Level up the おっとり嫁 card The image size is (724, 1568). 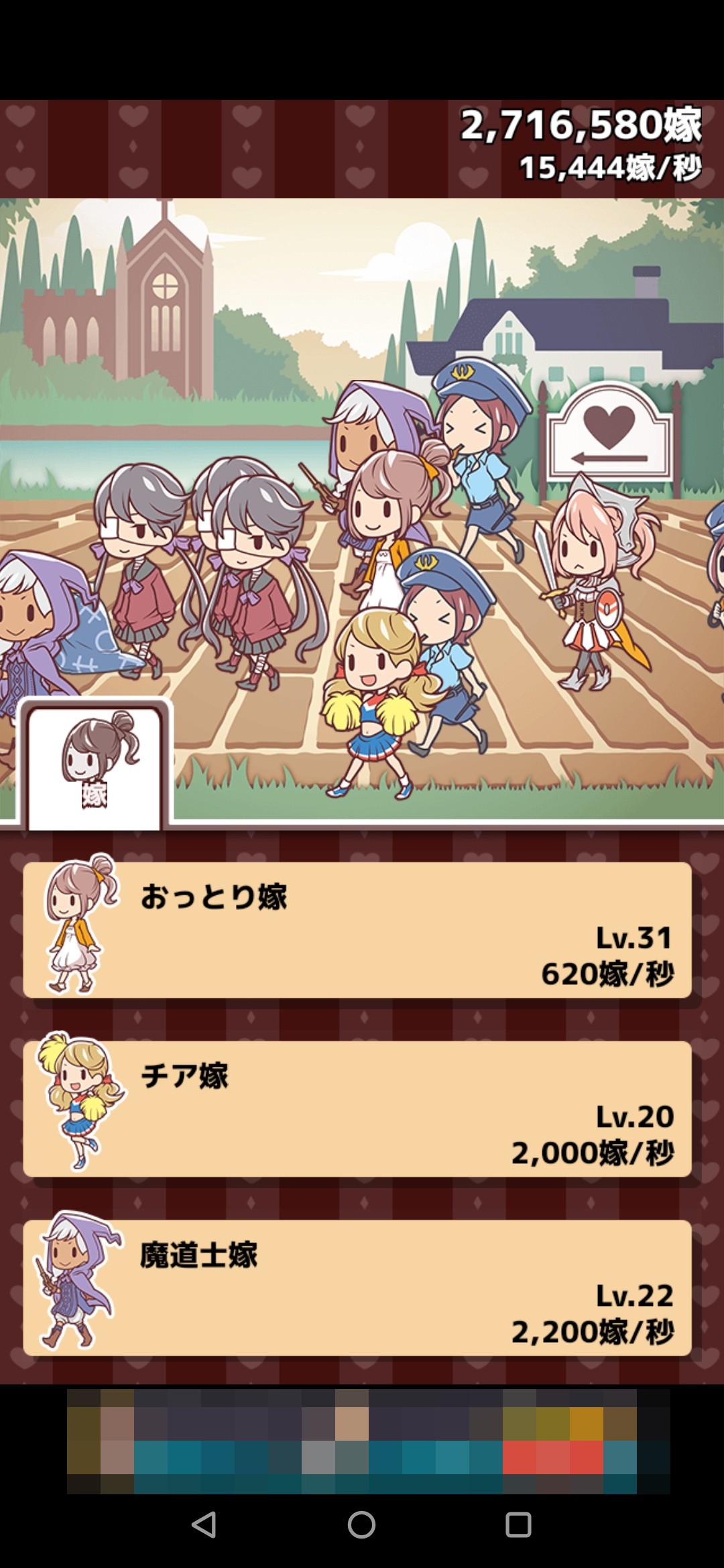coord(357,929)
